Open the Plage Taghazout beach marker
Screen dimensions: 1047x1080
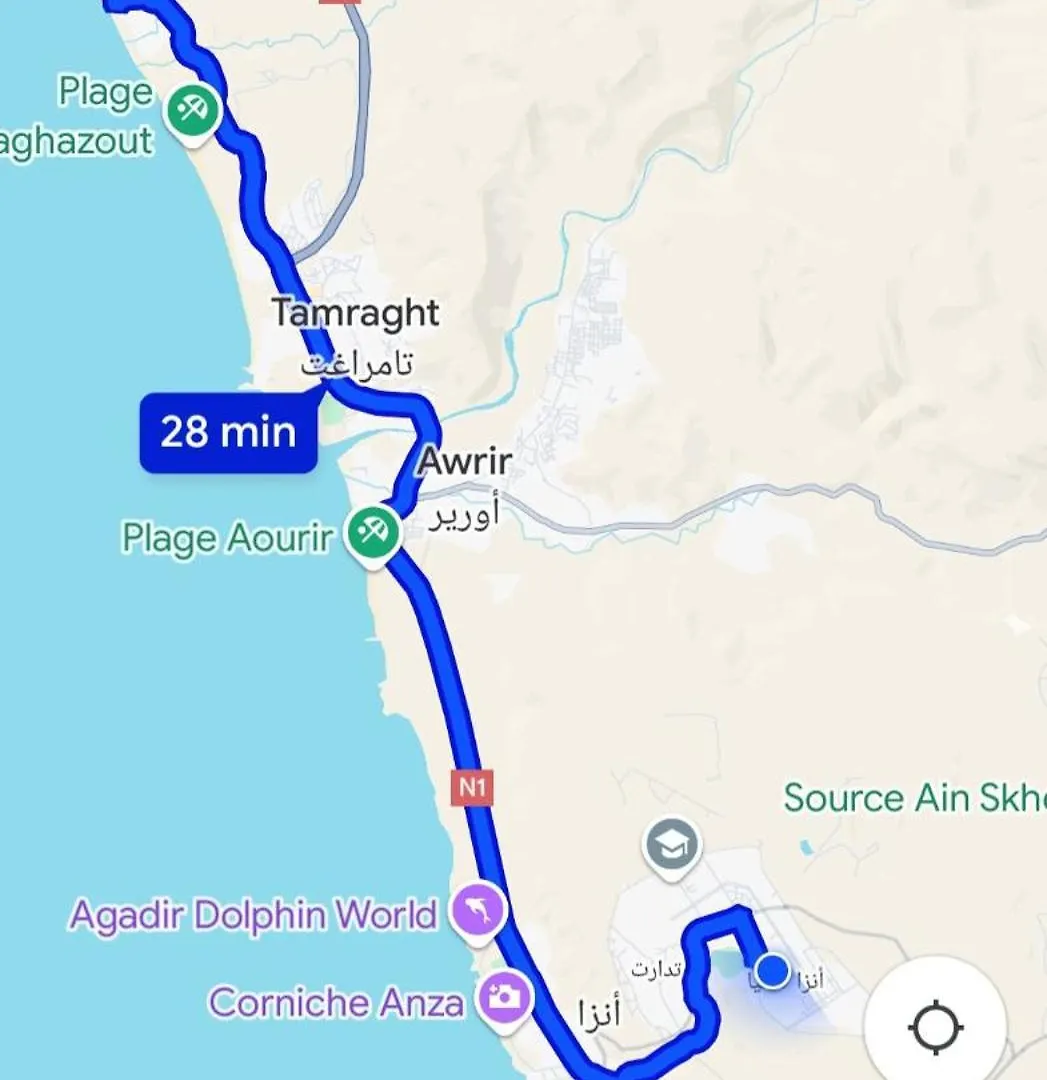194,109
